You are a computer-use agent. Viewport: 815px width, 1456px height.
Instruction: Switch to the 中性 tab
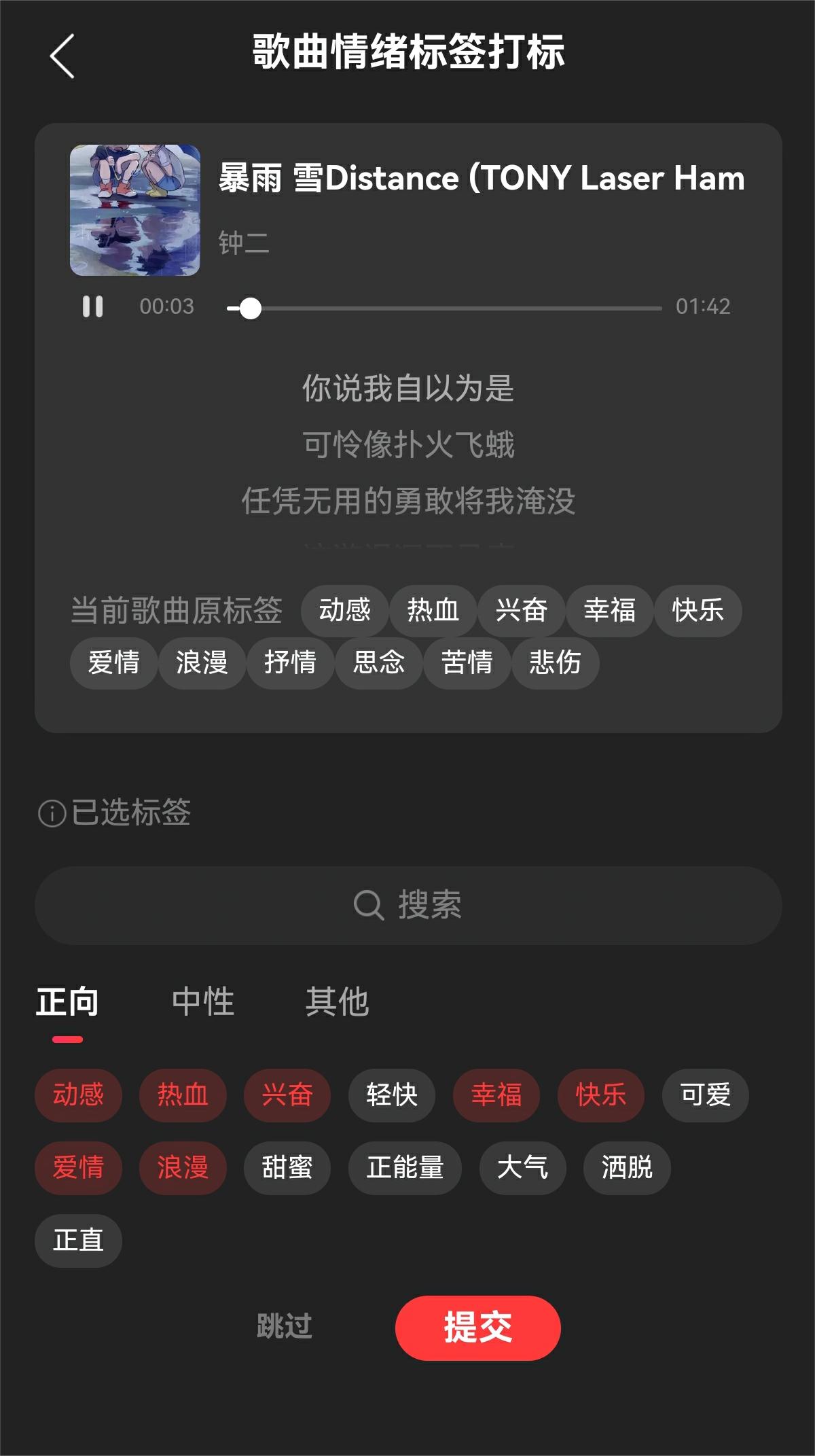[x=203, y=1002]
